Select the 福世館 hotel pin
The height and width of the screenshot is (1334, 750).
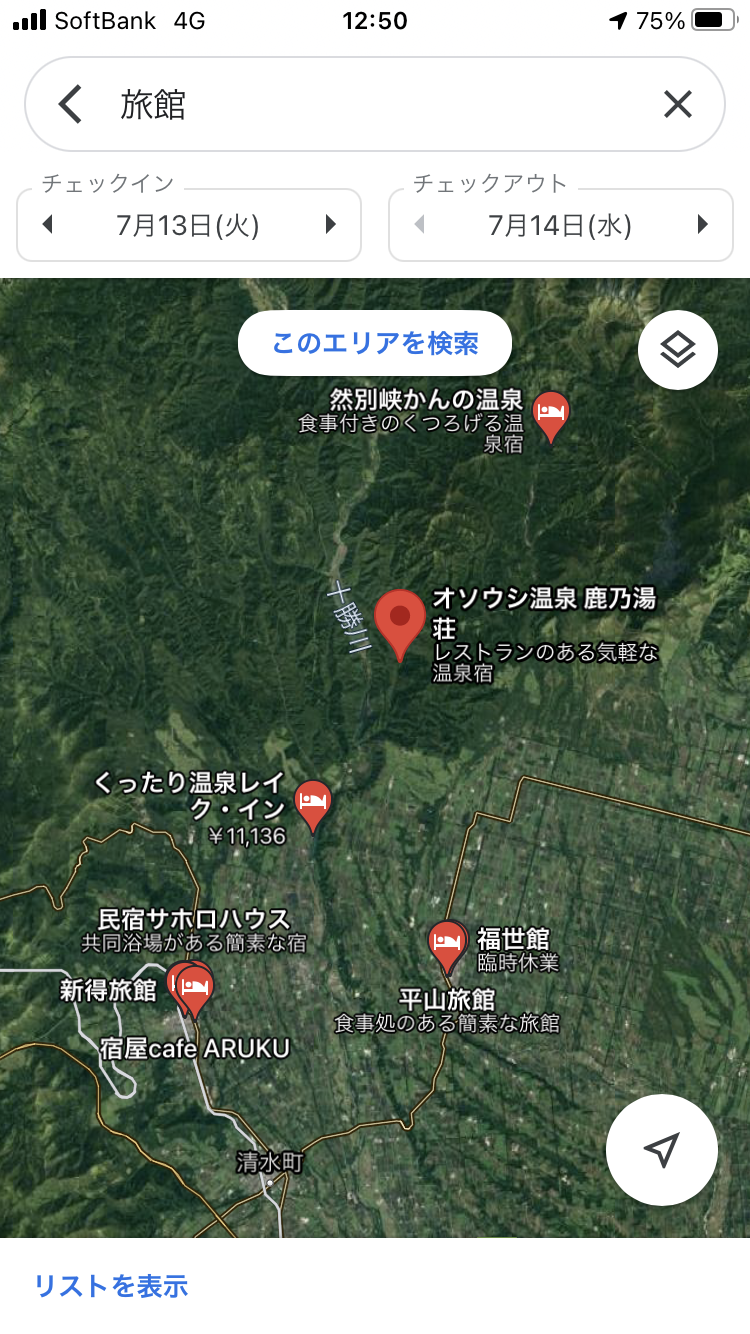(447, 943)
